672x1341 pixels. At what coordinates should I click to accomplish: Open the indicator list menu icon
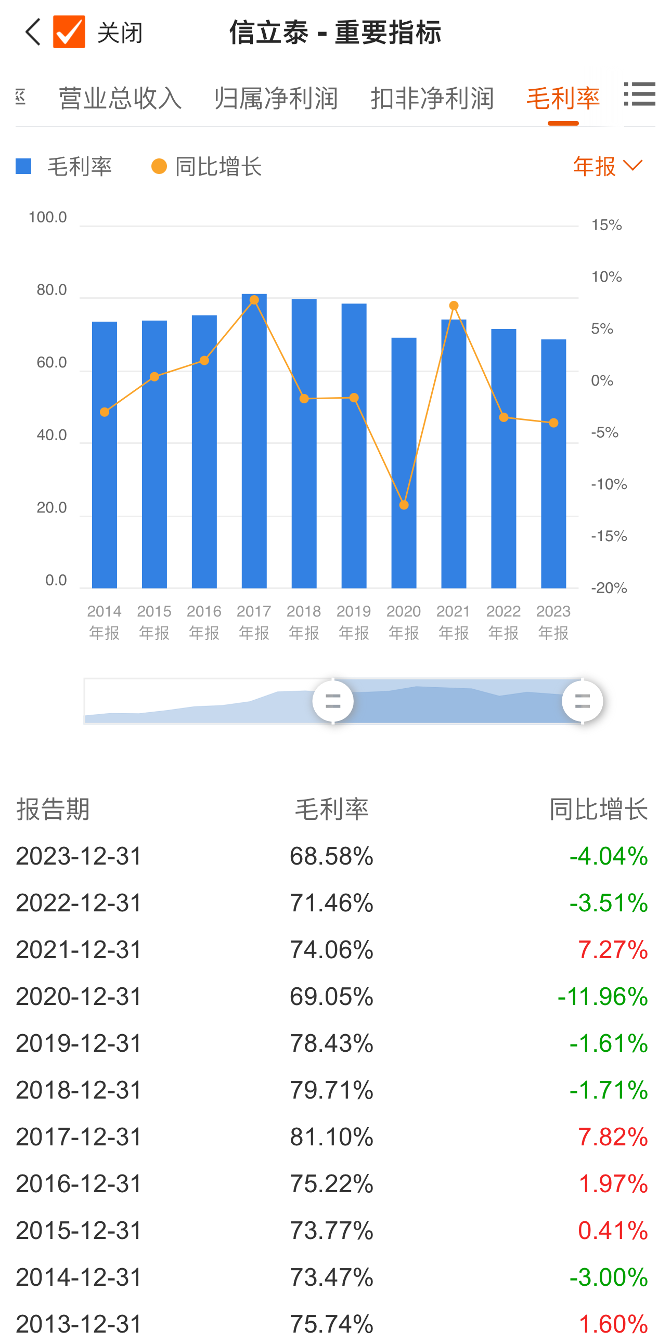(639, 95)
